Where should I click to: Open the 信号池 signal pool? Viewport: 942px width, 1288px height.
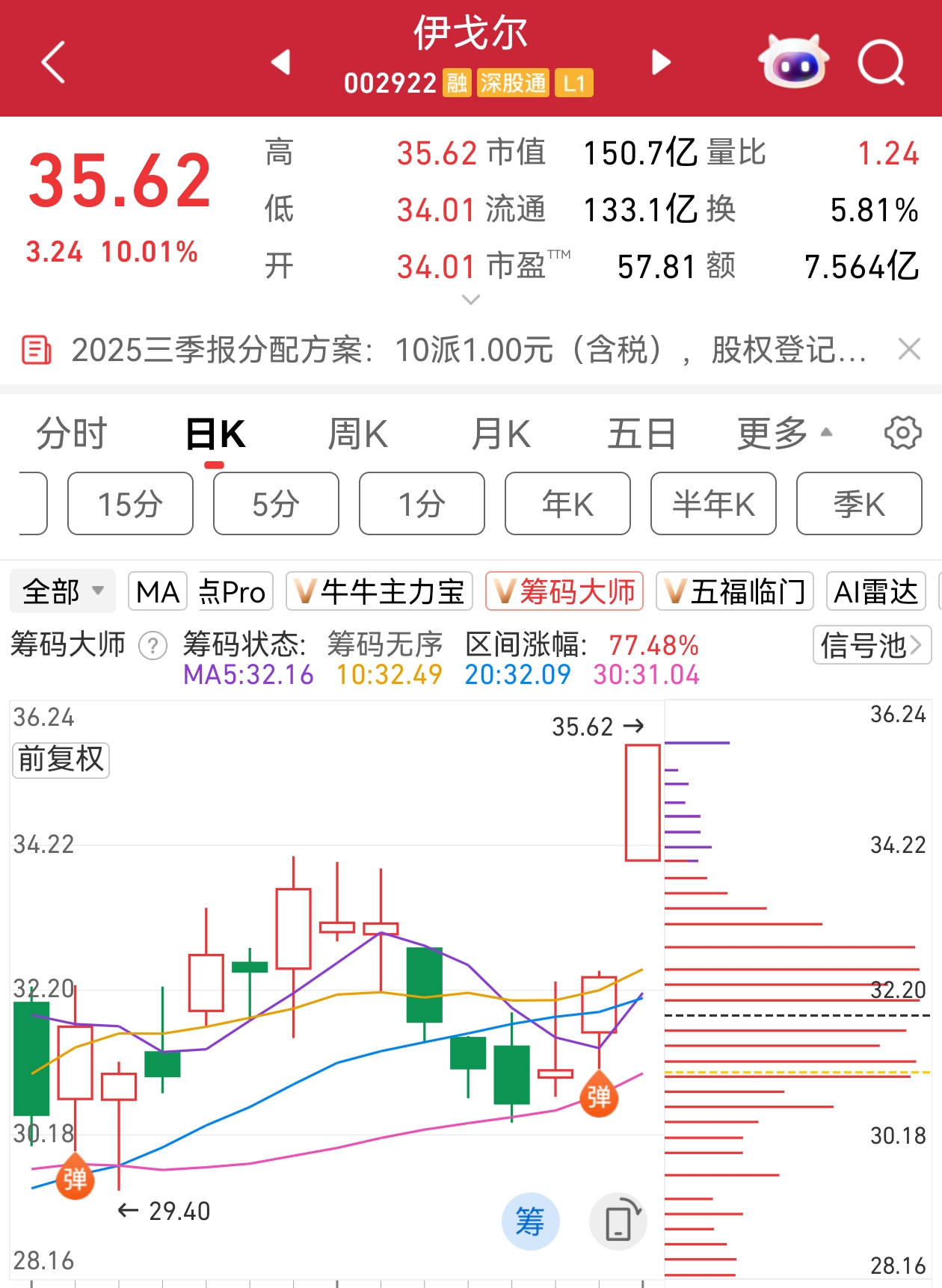click(872, 644)
